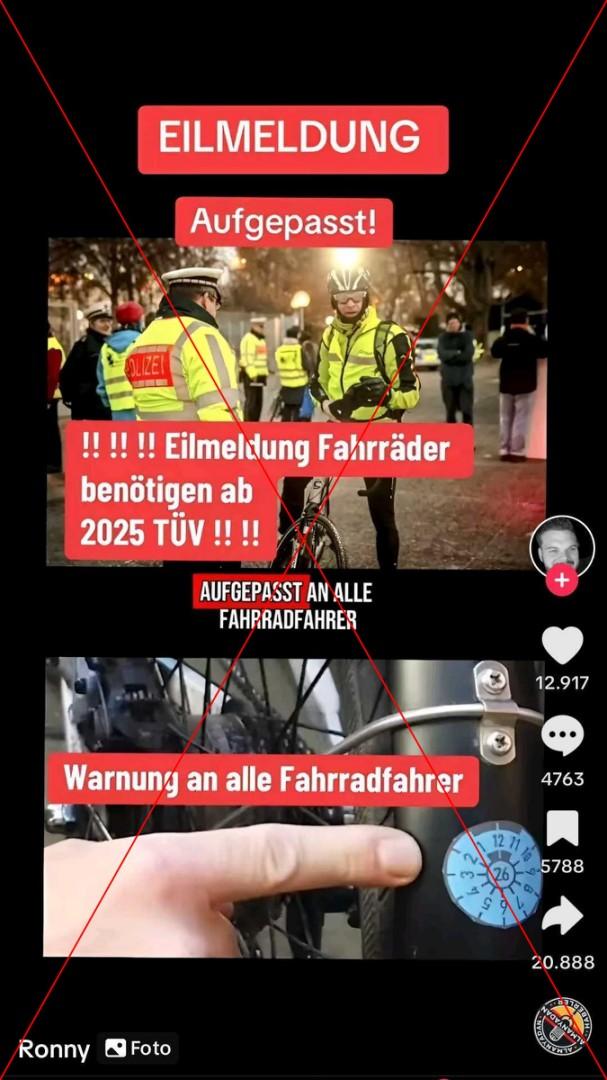
Task: Like this post with the heart
Action: [562, 645]
